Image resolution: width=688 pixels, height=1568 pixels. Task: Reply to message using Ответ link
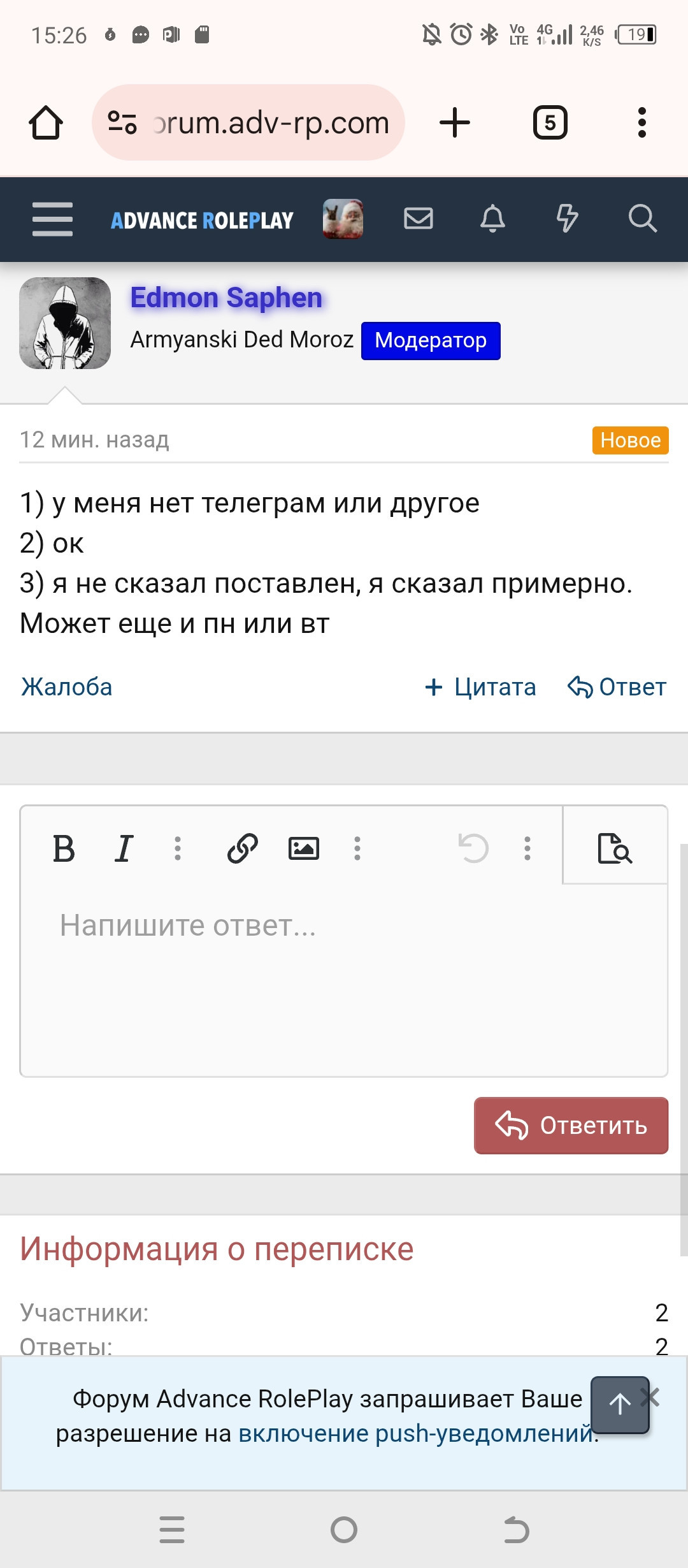point(617,687)
